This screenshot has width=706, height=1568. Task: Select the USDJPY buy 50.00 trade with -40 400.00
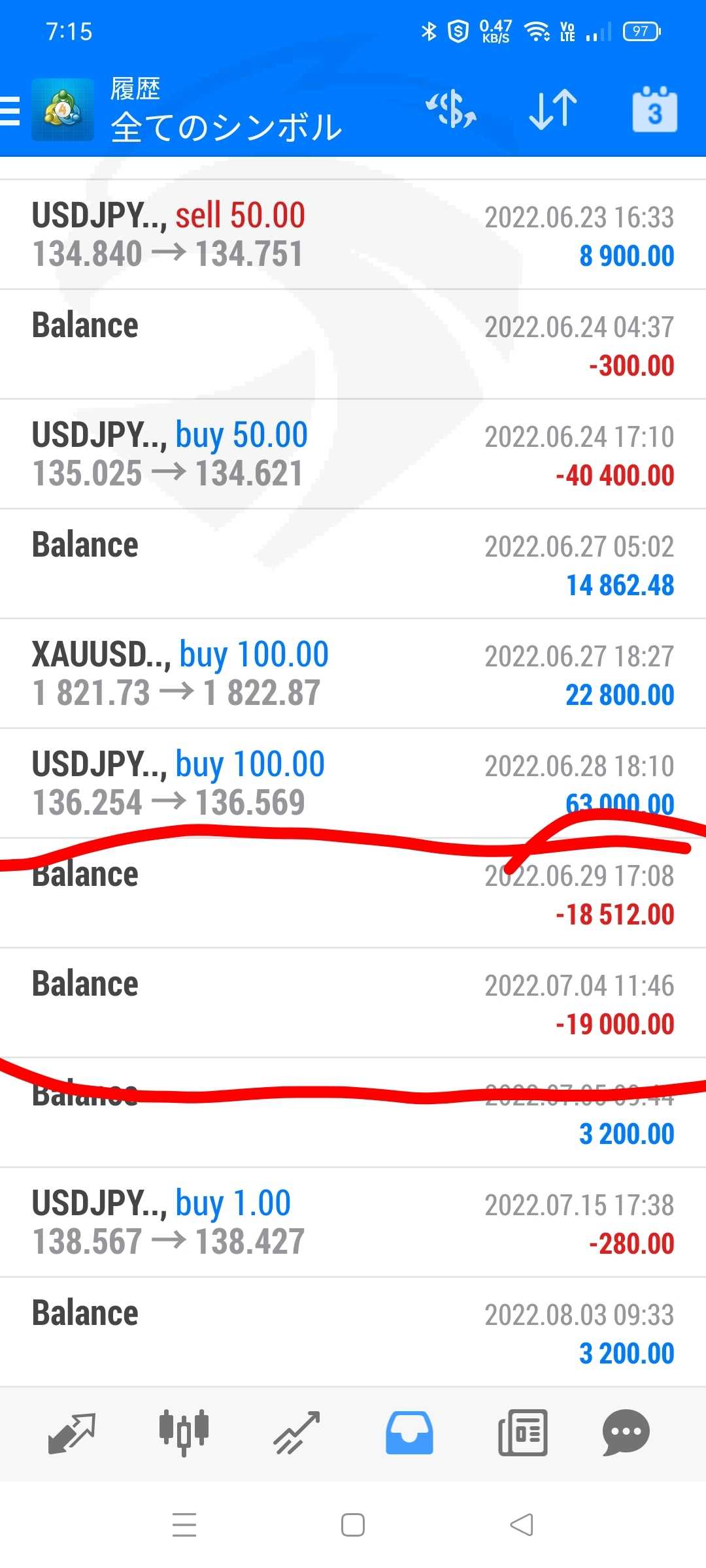point(353,454)
